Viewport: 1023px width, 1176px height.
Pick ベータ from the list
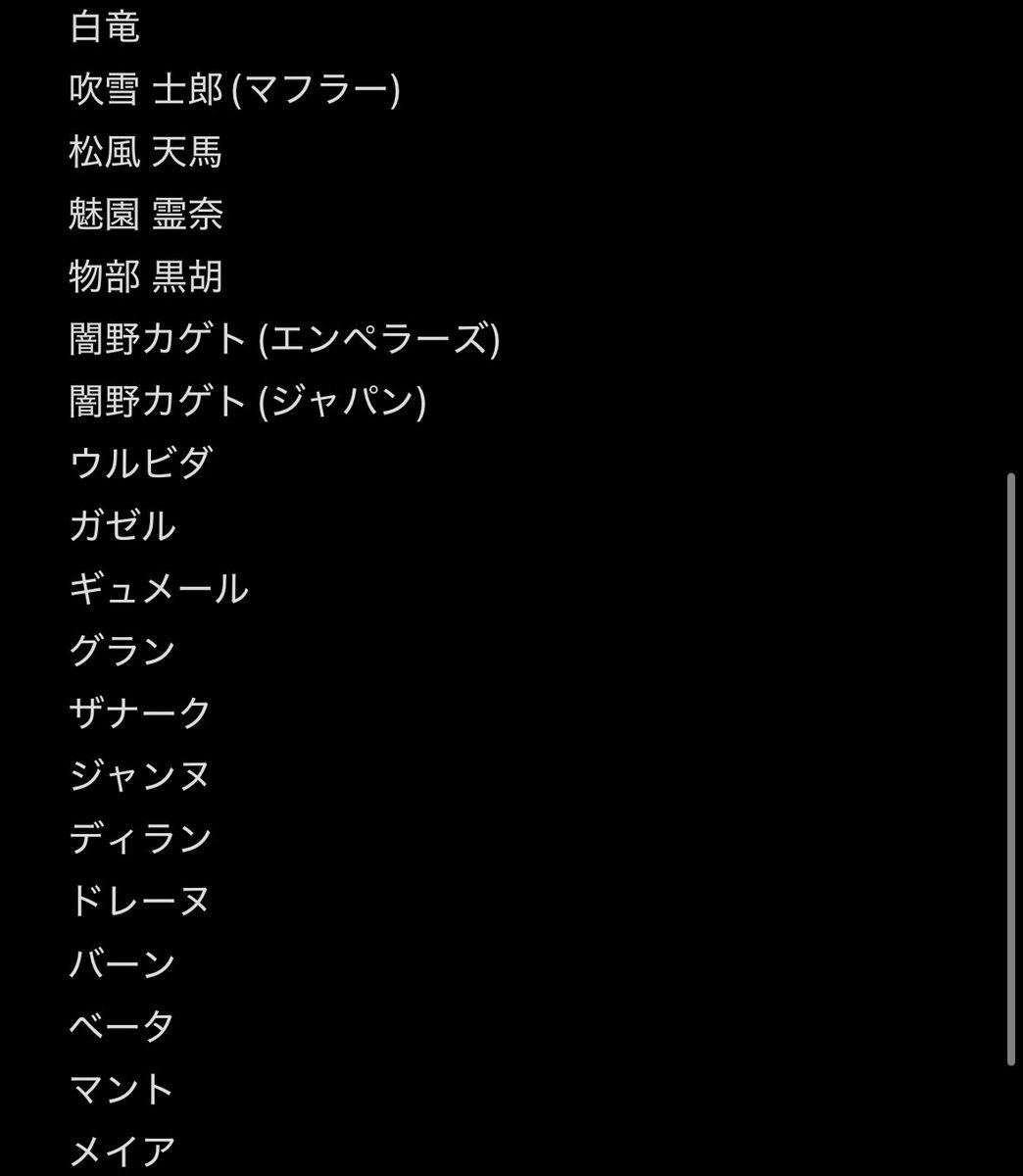(122, 1026)
